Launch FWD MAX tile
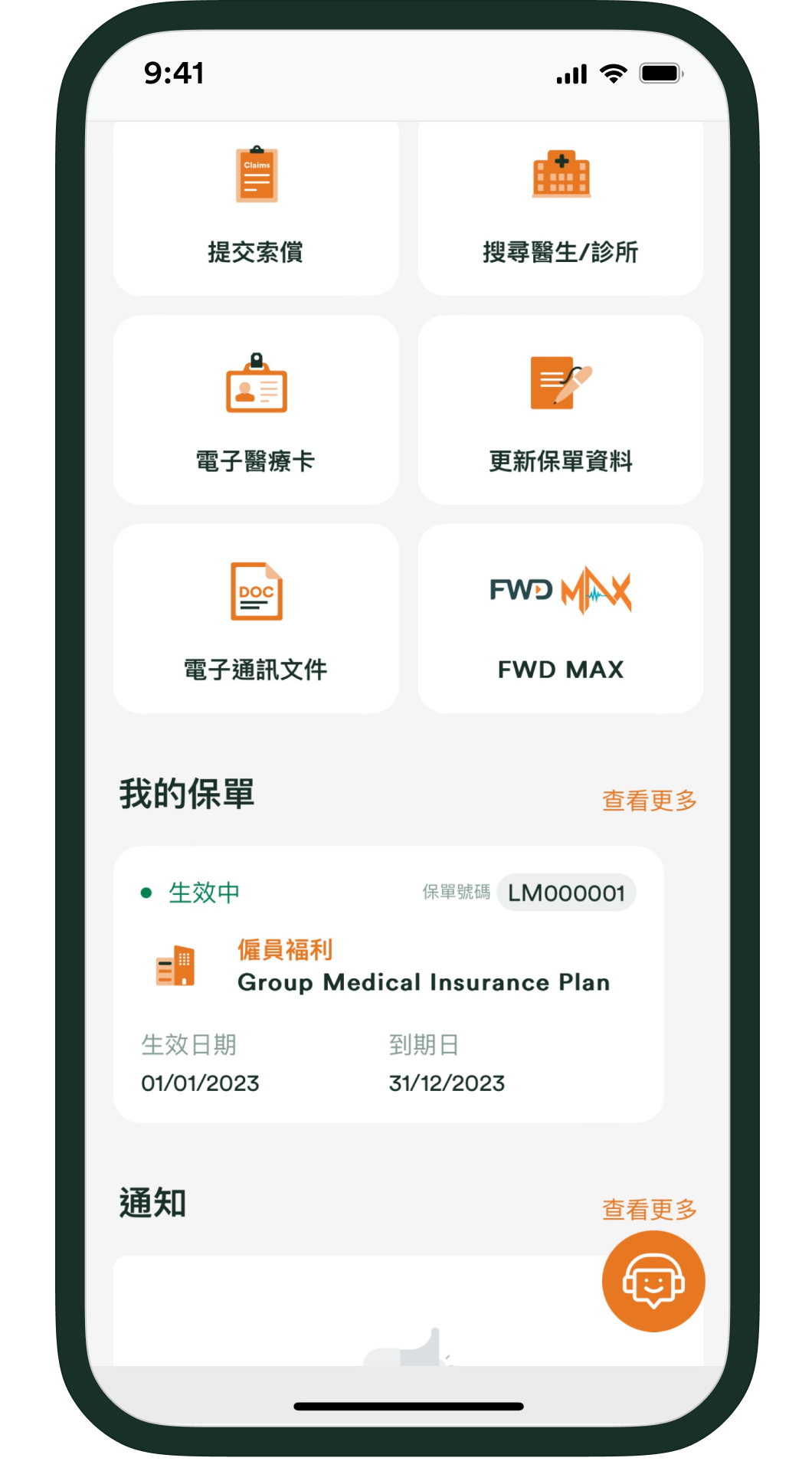Image resolution: width=812 pixels, height=1471 pixels. point(560,619)
